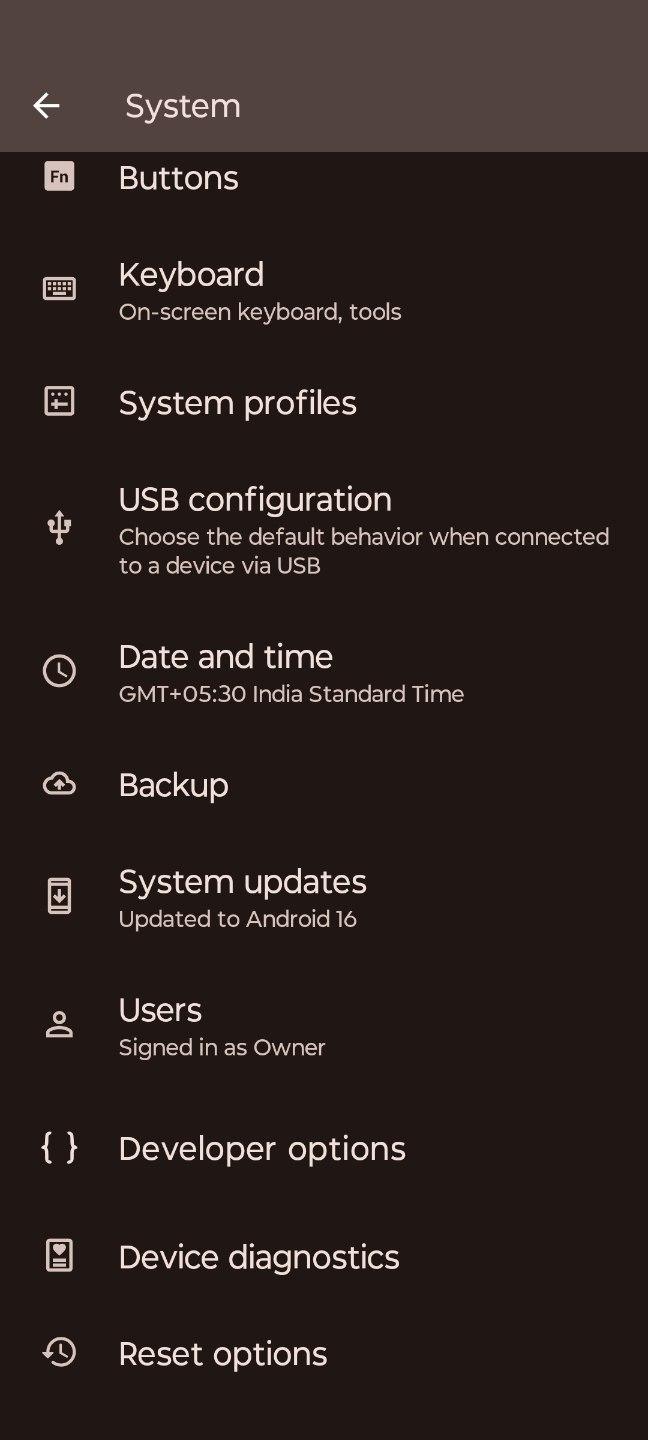The width and height of the screenshot is (648, 1440).
Task: Check System updates
Action: 242,897
